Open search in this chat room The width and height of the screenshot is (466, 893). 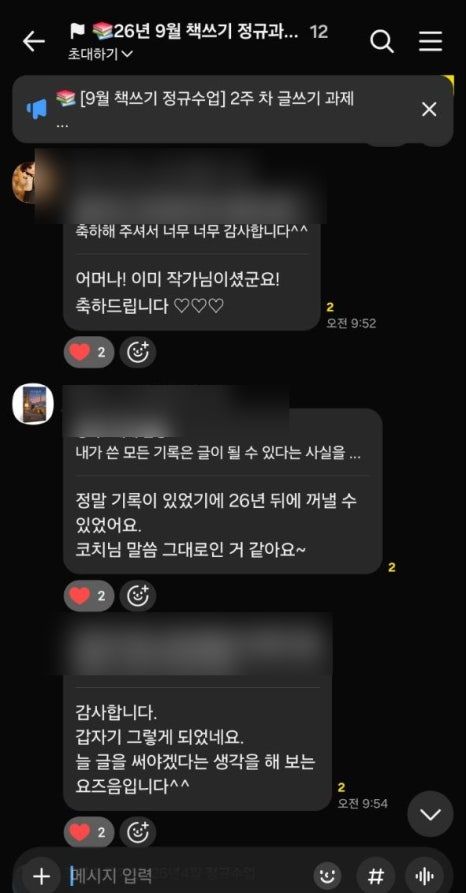pos(382,41)
